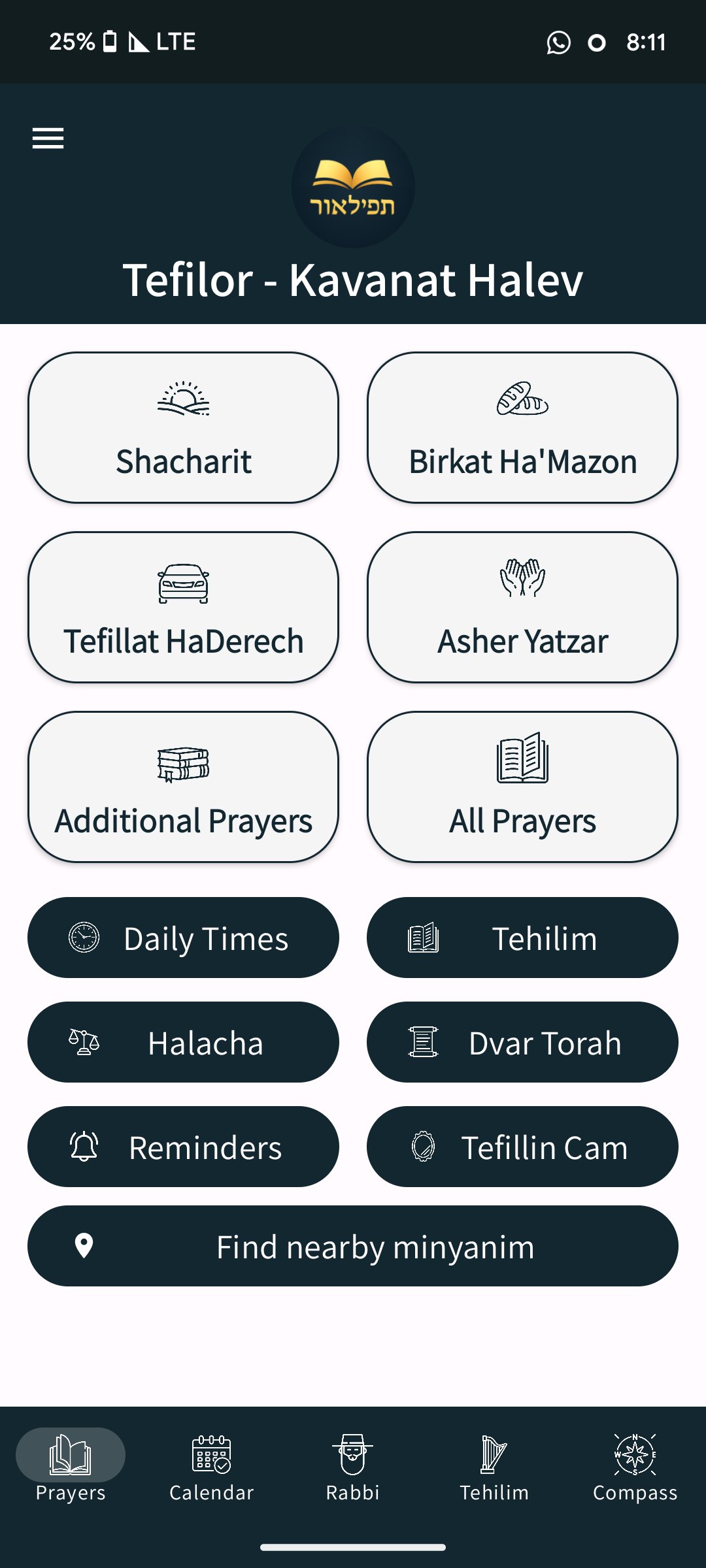Viewport: 706px width, 1568px height.
Task: Browse Additional Prayers
Action: [x=183, y=787]
